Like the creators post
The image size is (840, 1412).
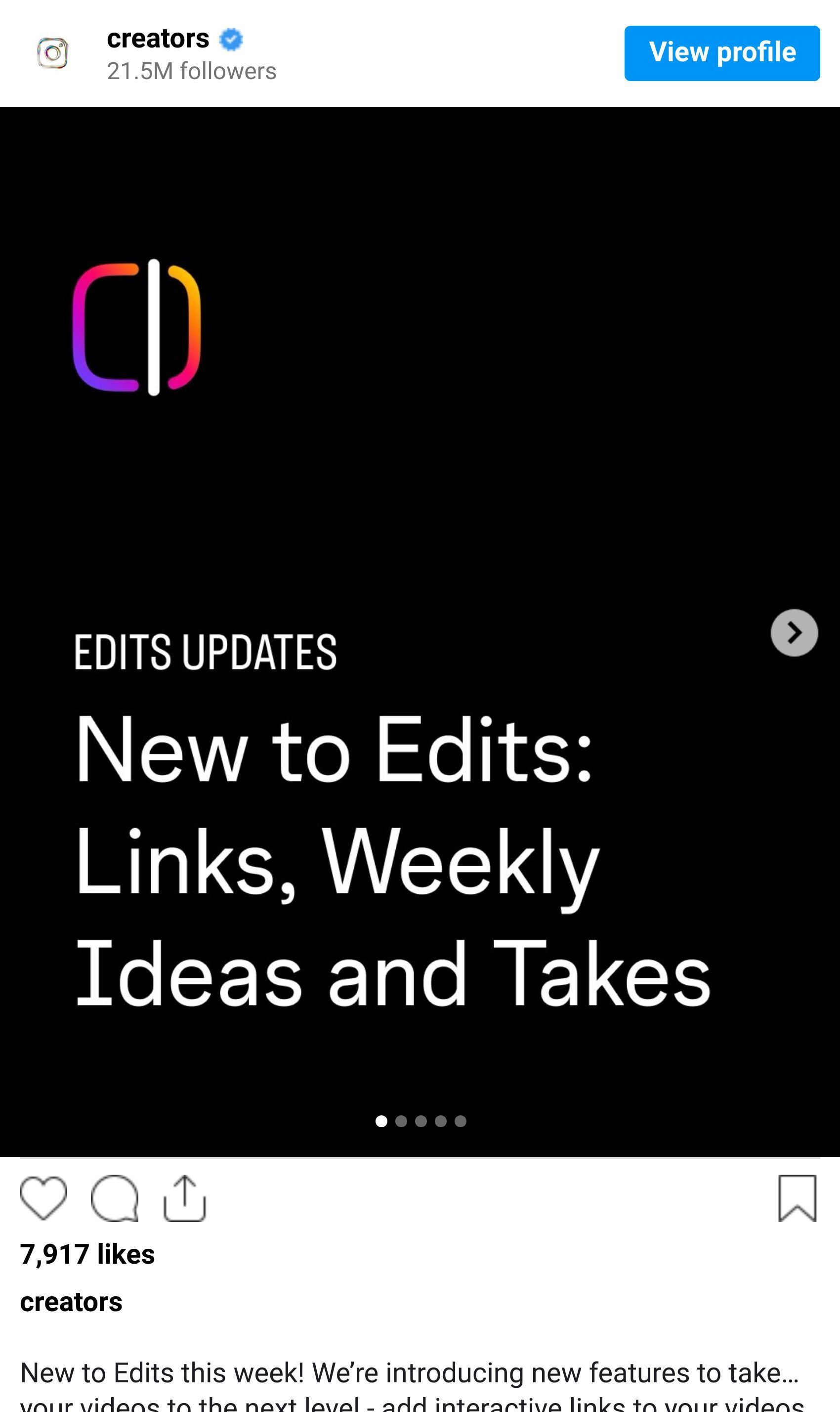tap(43, 1197)
